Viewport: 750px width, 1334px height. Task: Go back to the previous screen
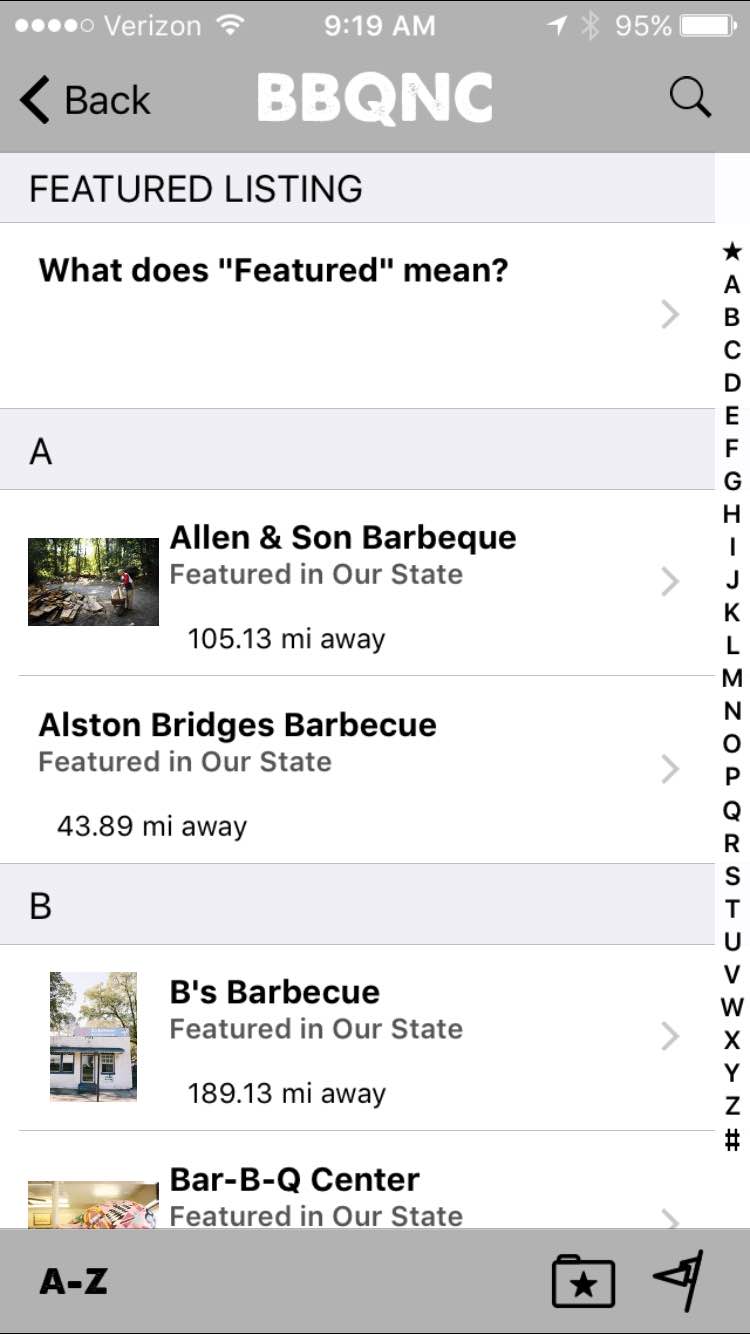(x=84, y=101)
